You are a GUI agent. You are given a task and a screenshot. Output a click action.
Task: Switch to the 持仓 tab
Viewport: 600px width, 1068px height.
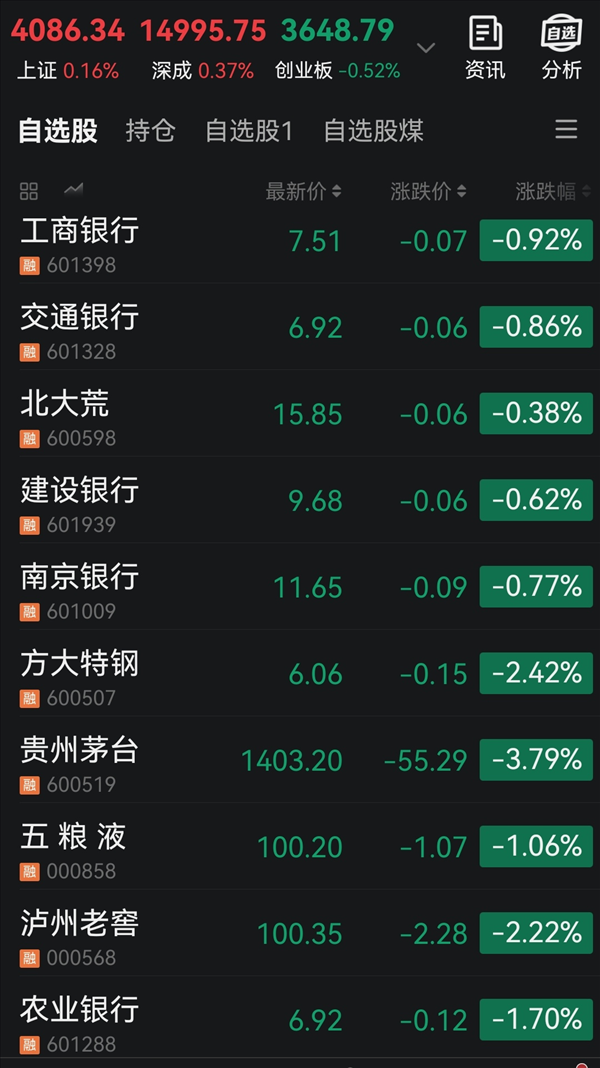pos(150,131)
